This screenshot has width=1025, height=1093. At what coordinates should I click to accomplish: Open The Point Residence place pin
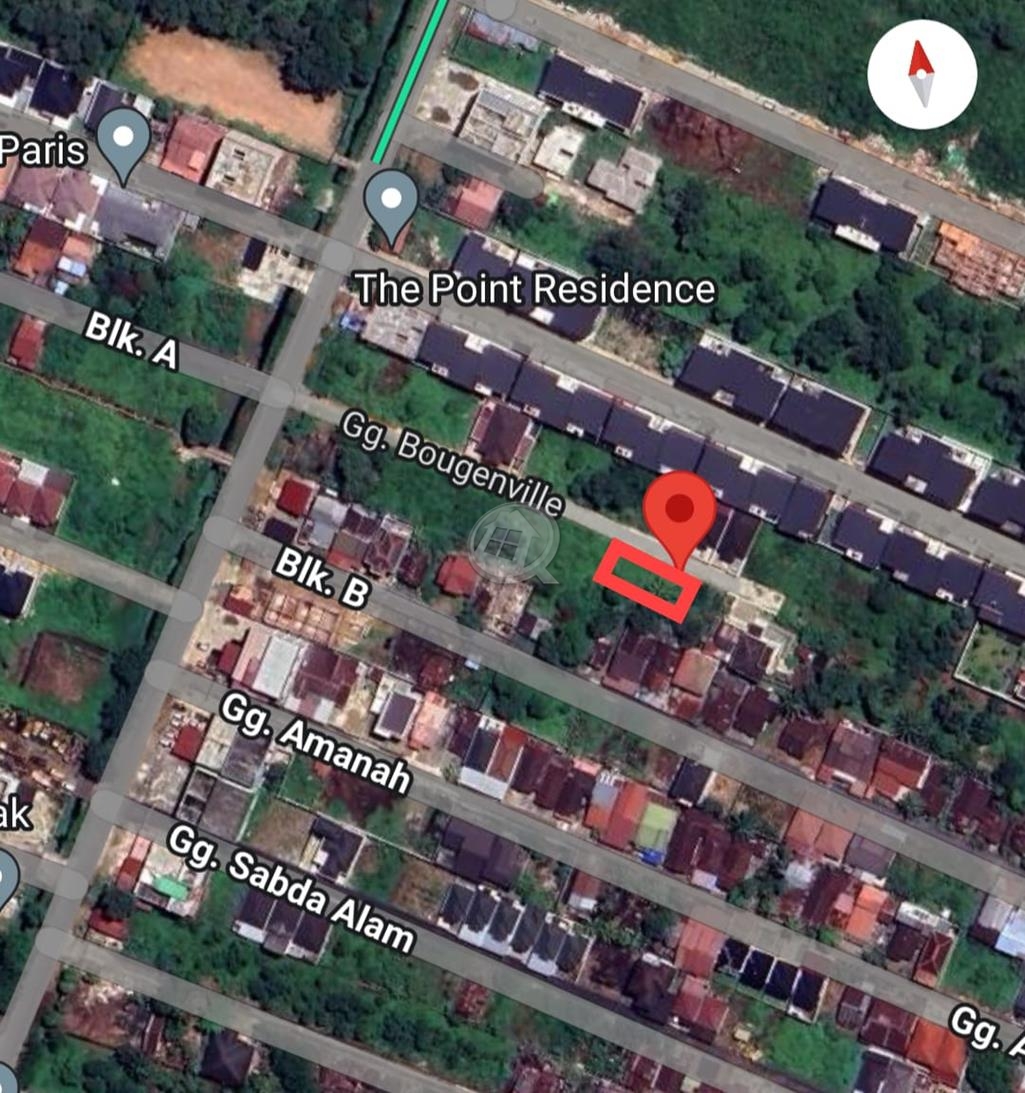[x=391, y=204]
